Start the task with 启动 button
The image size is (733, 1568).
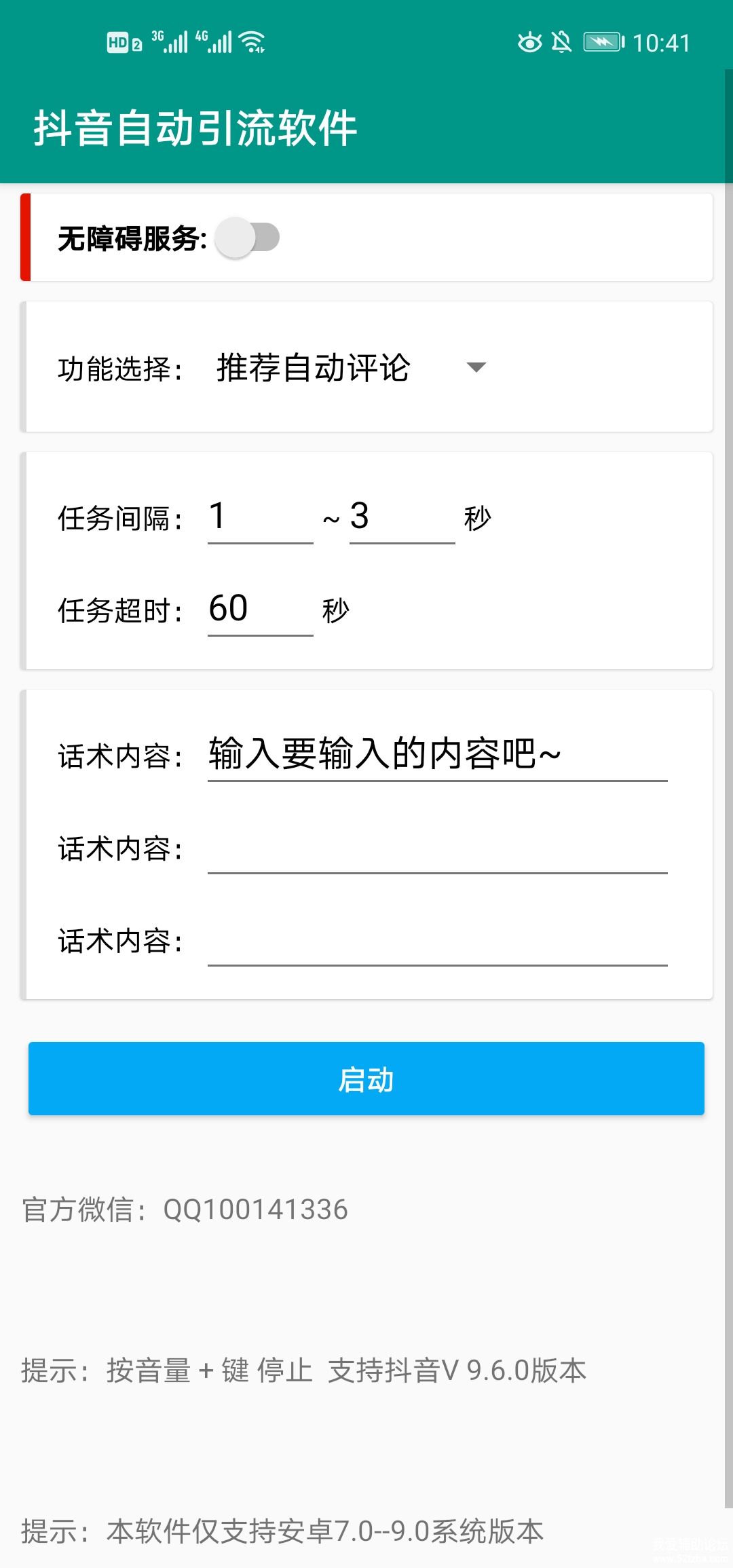[x=366, y=1079]
